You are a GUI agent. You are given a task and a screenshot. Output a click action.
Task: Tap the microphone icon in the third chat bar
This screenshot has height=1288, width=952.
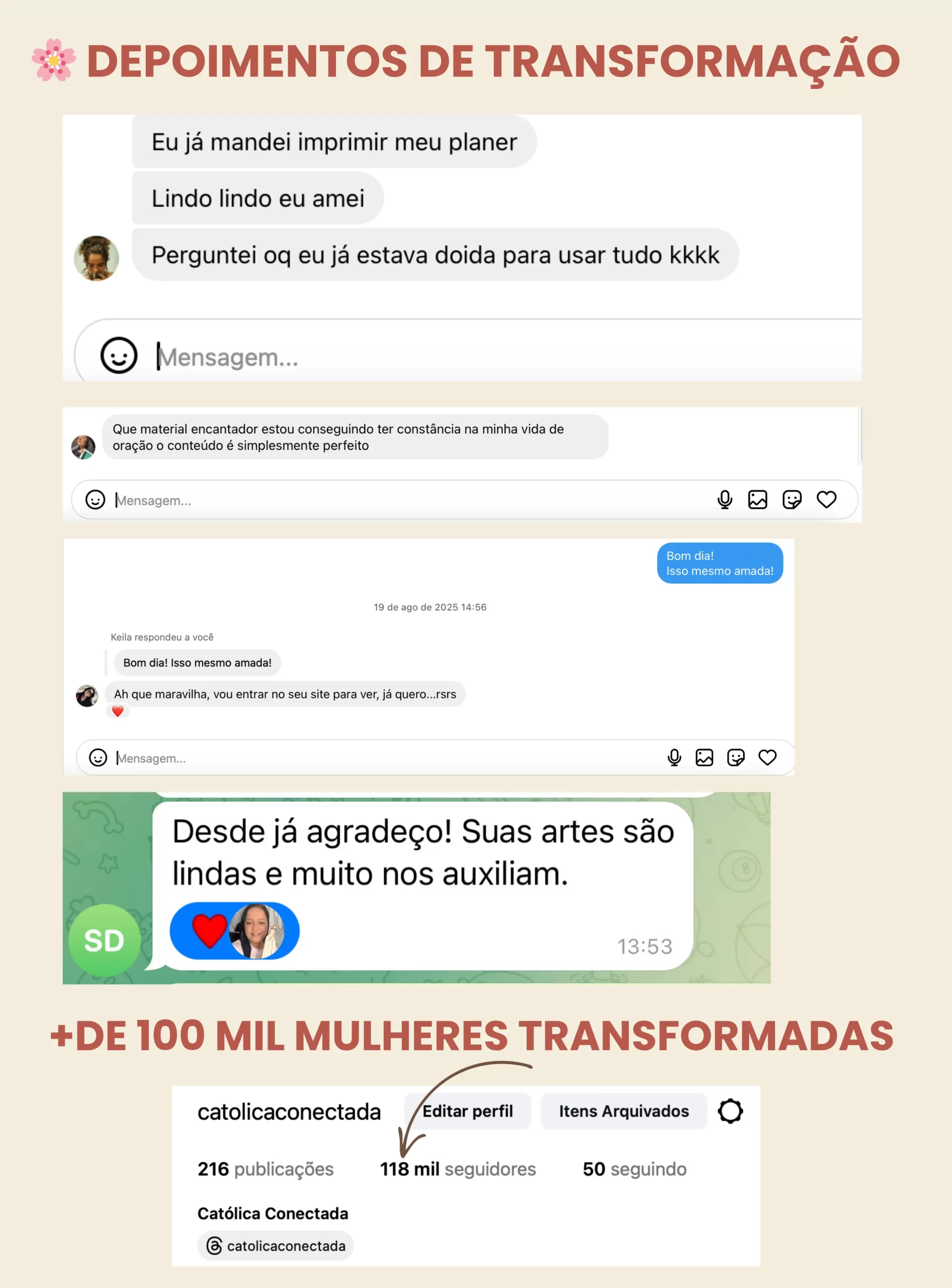(x=674, y=758)
